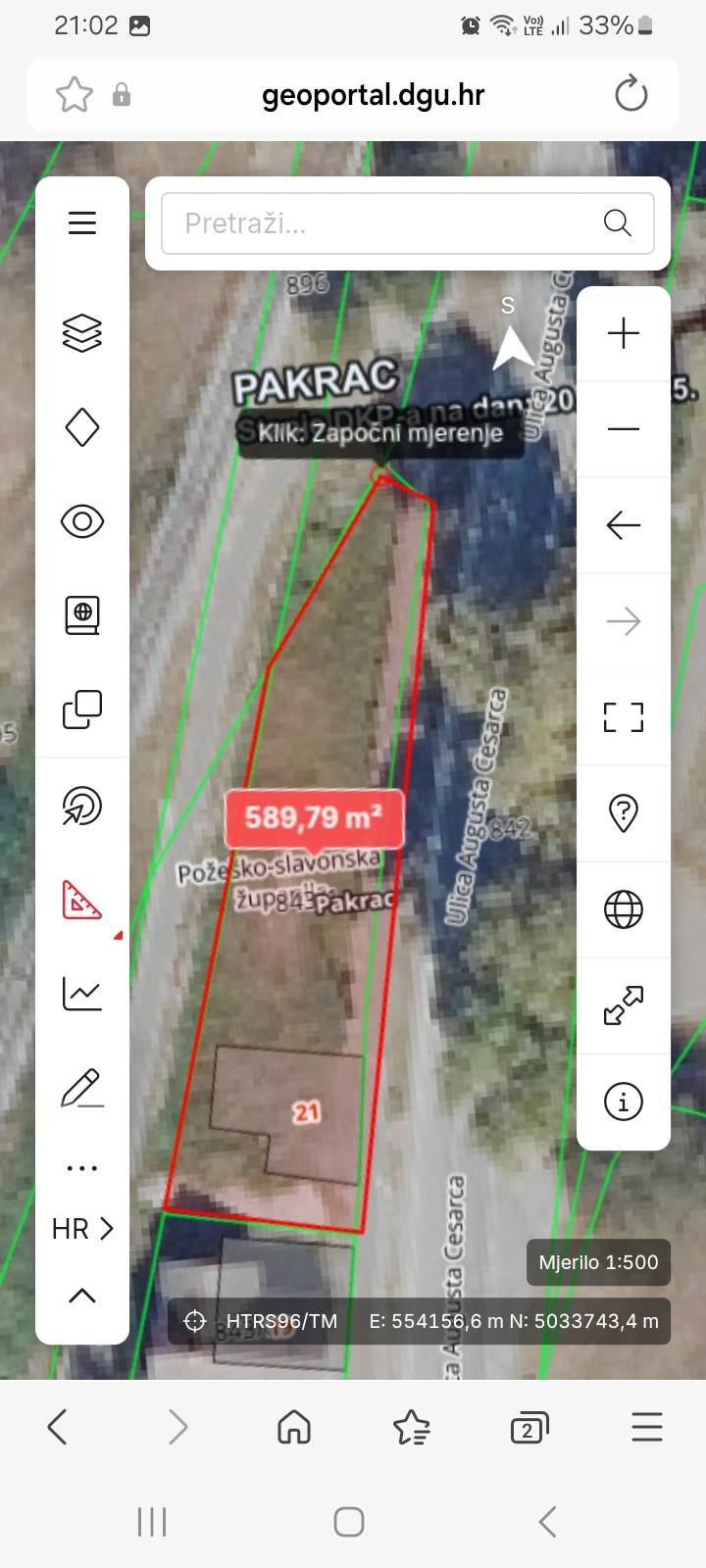Go to the previous map view arrow

click(x=624, y=525)
